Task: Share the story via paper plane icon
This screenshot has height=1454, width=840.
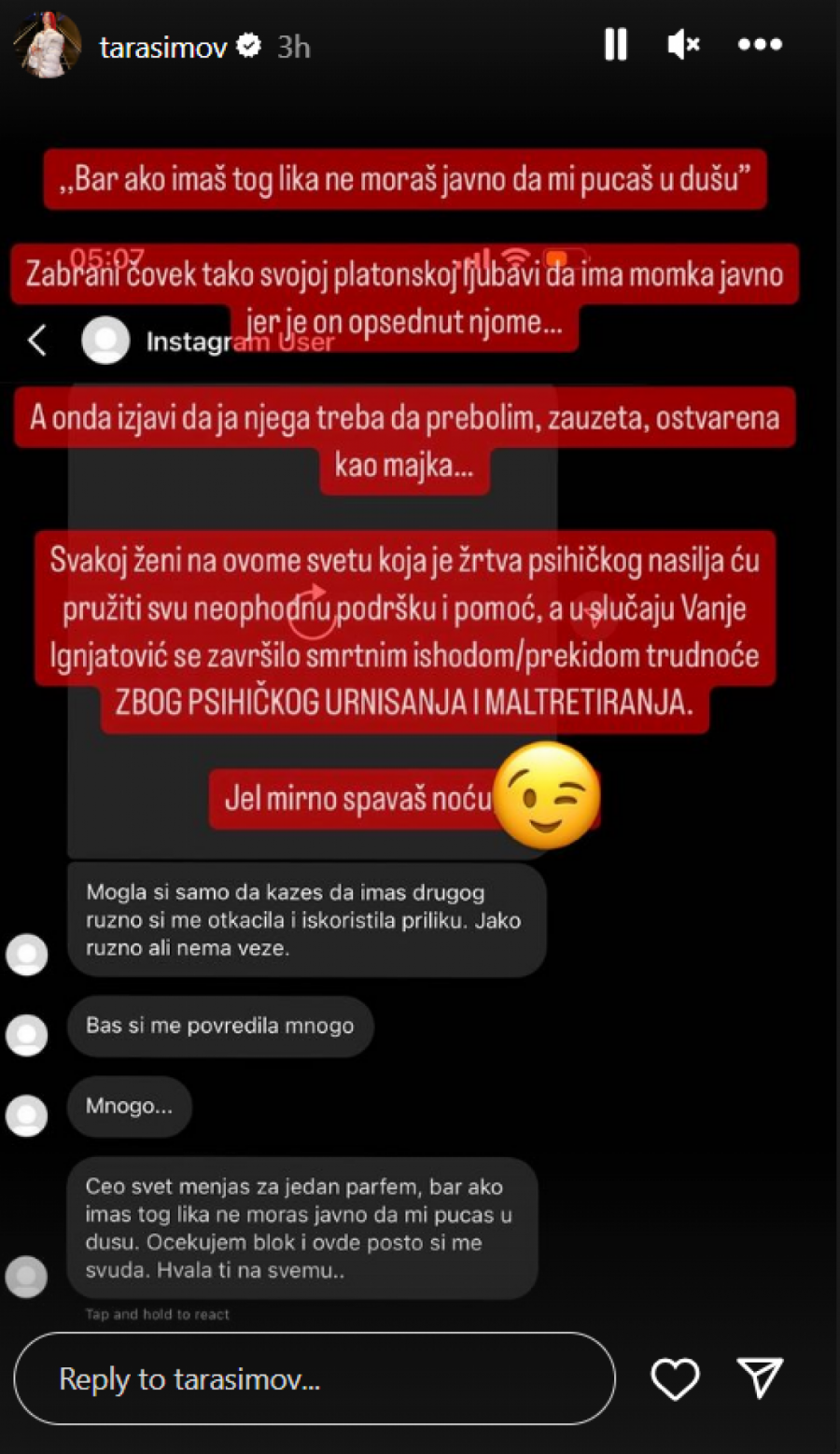Action: tap(760, 1377)
